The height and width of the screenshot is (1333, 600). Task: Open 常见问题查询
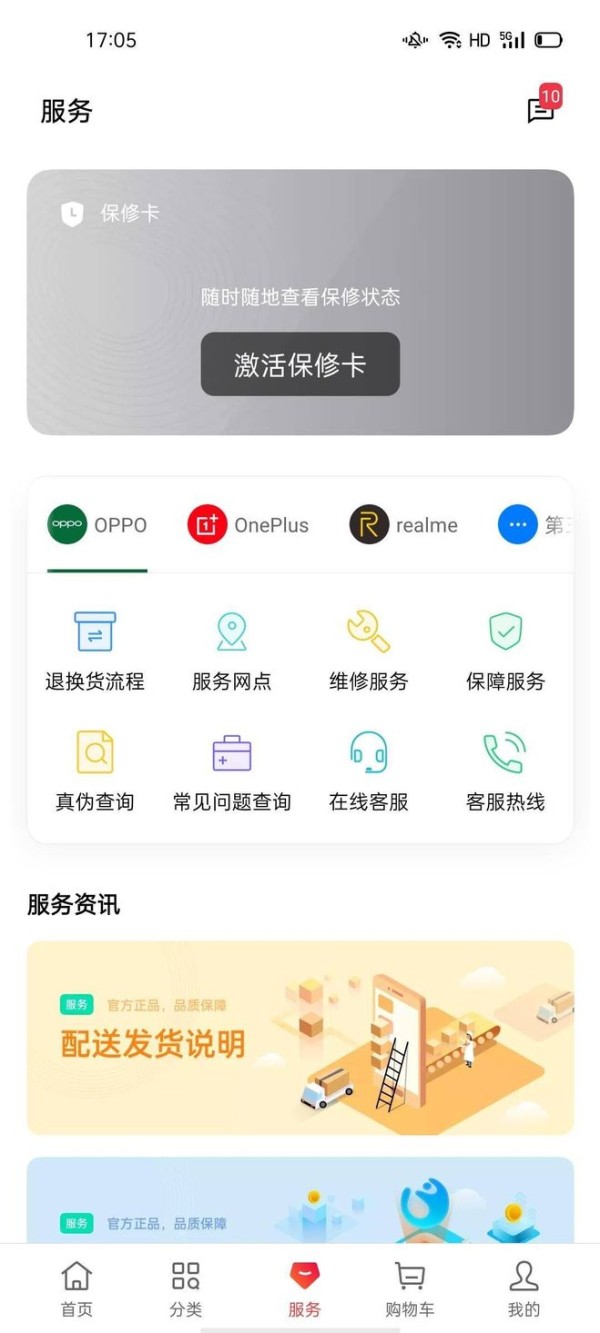click(232, 771)
